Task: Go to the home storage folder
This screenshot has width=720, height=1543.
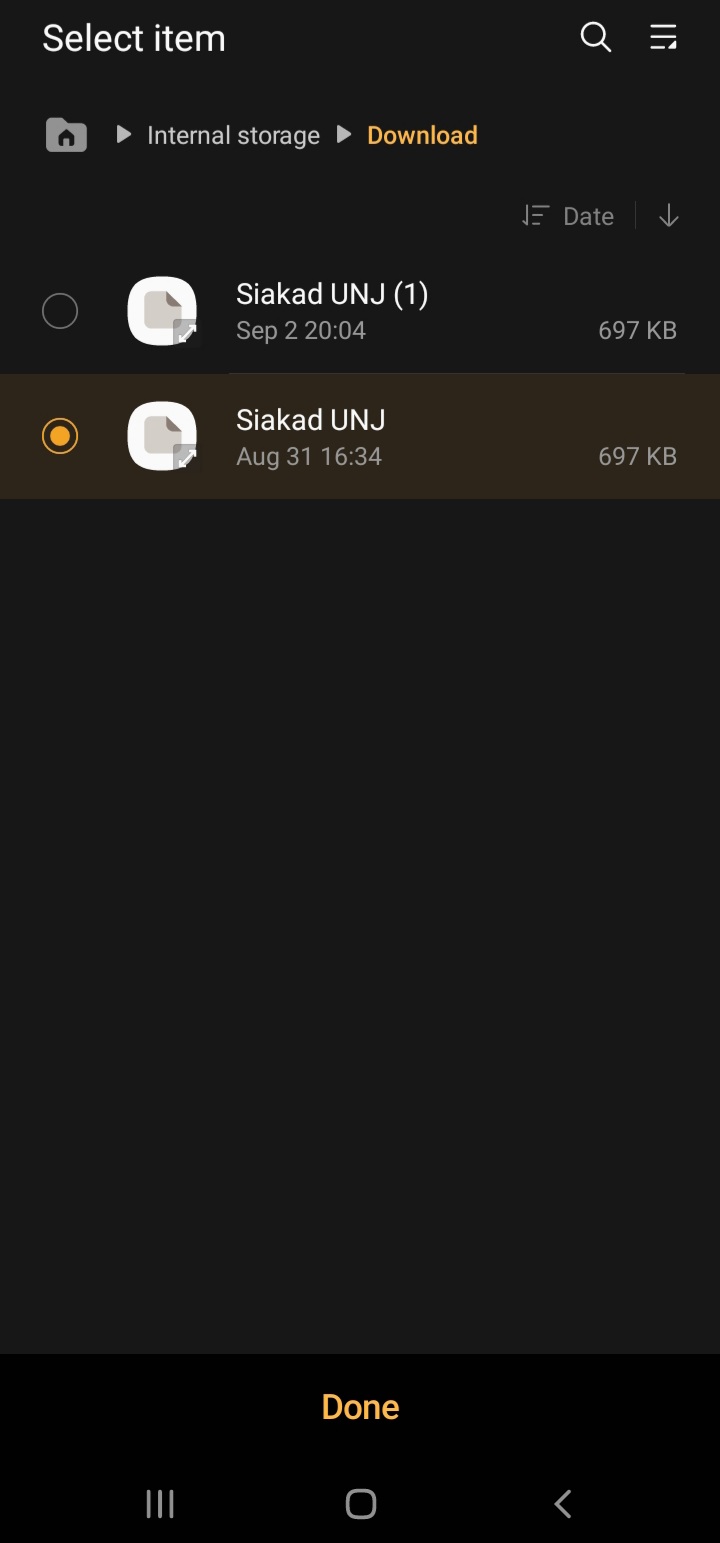Action: coord(66,135)
